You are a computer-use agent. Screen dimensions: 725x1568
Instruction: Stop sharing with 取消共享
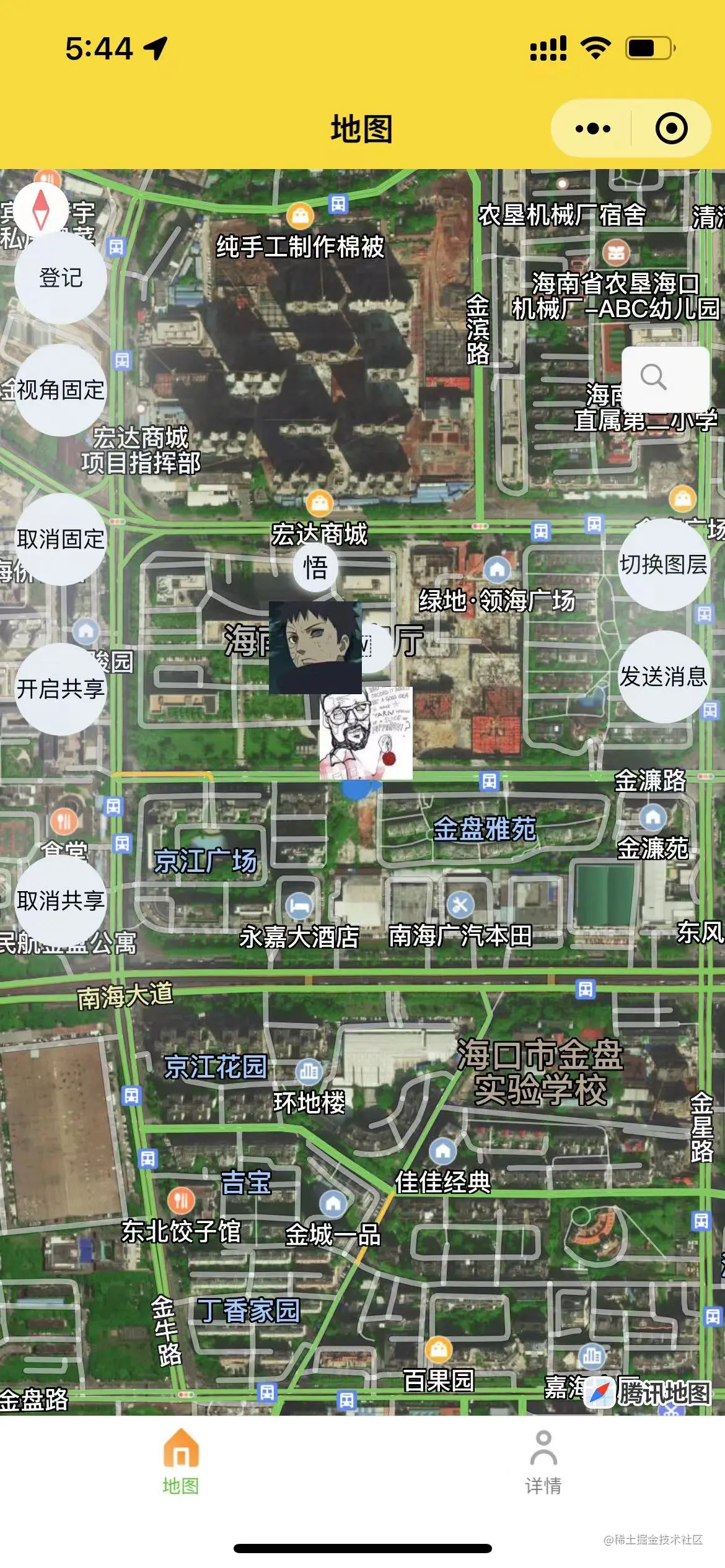tap(61, 900)
